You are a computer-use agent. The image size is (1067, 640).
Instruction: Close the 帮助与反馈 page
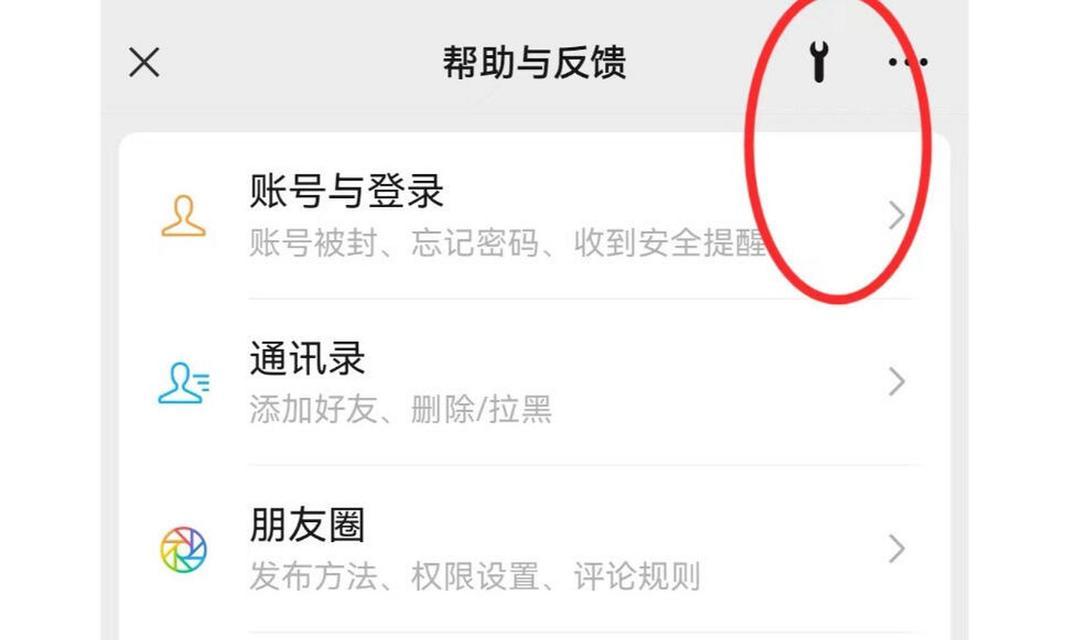click(x=145, y=63)
